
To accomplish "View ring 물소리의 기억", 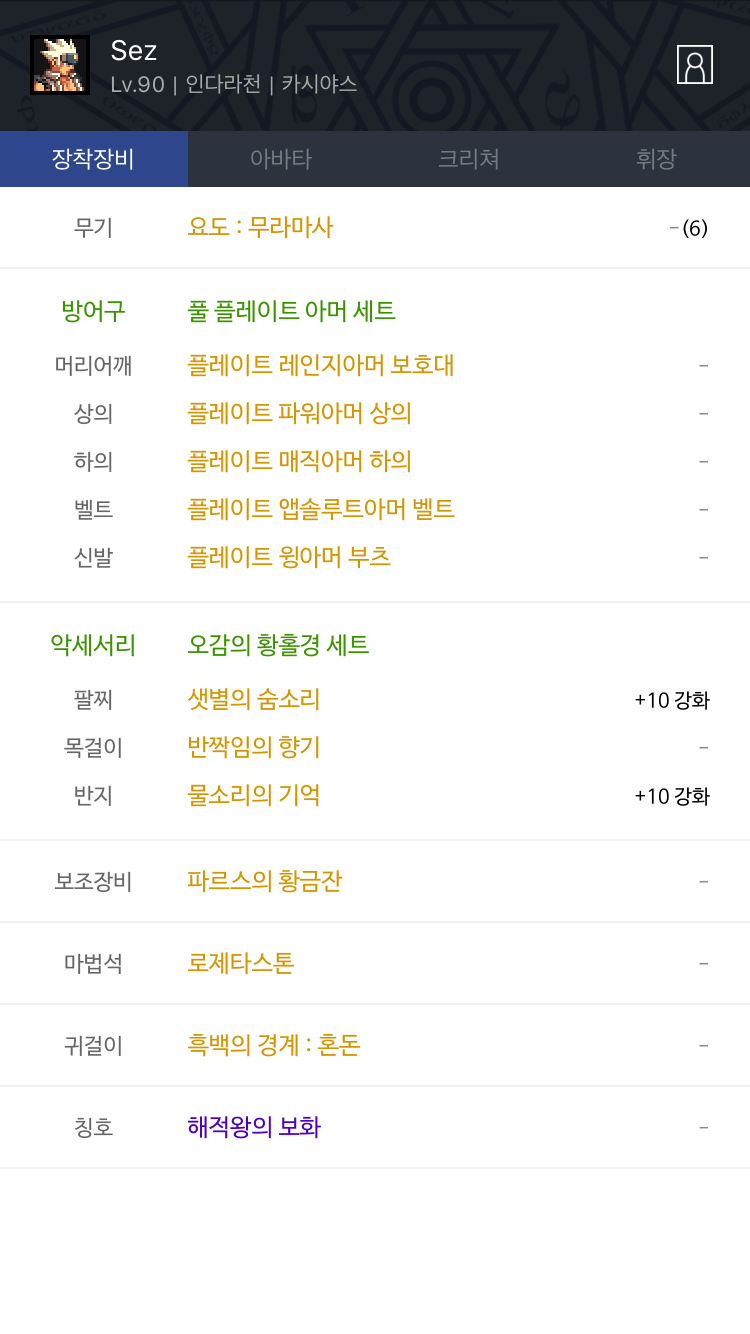I will tap(254, 795).
